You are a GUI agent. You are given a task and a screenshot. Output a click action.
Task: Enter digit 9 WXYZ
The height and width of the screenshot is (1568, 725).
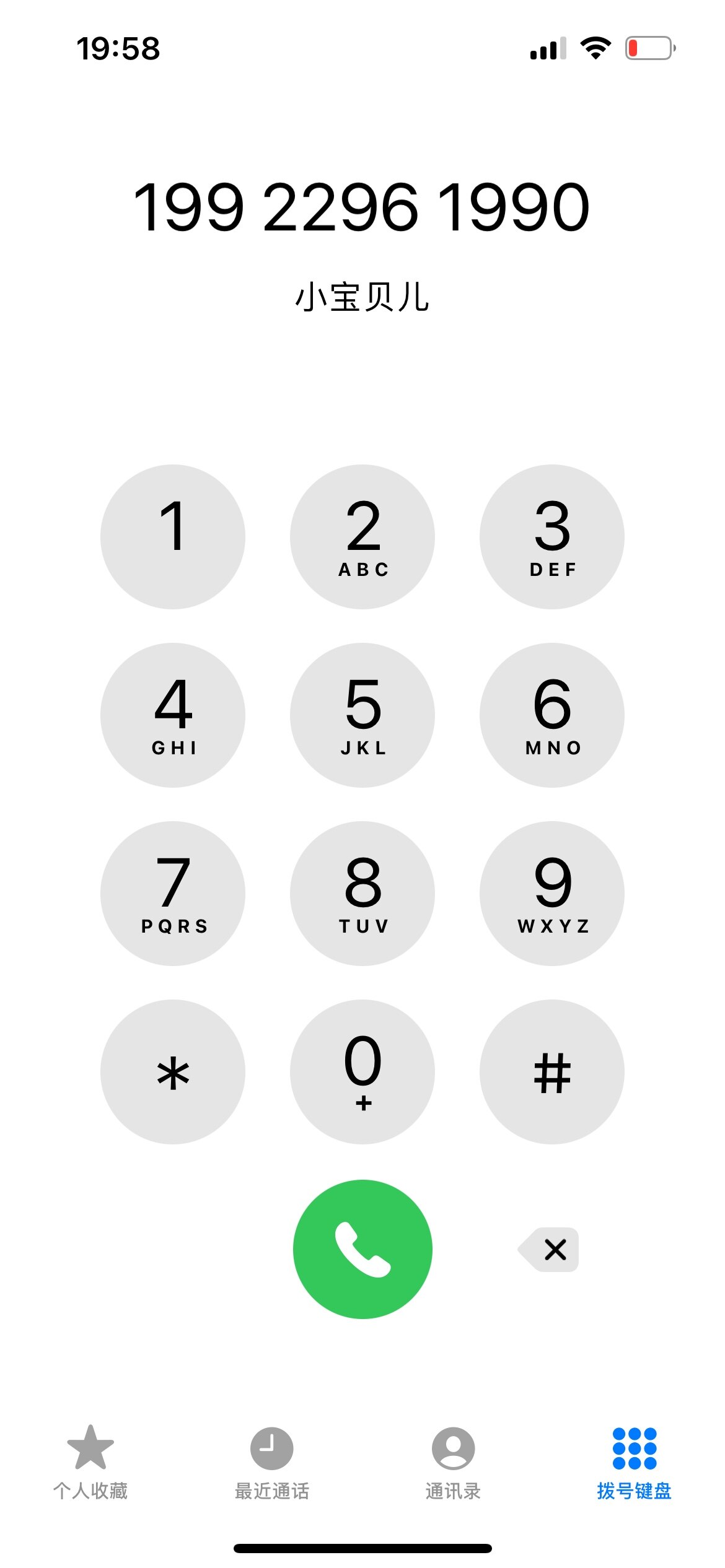[552, 894]
